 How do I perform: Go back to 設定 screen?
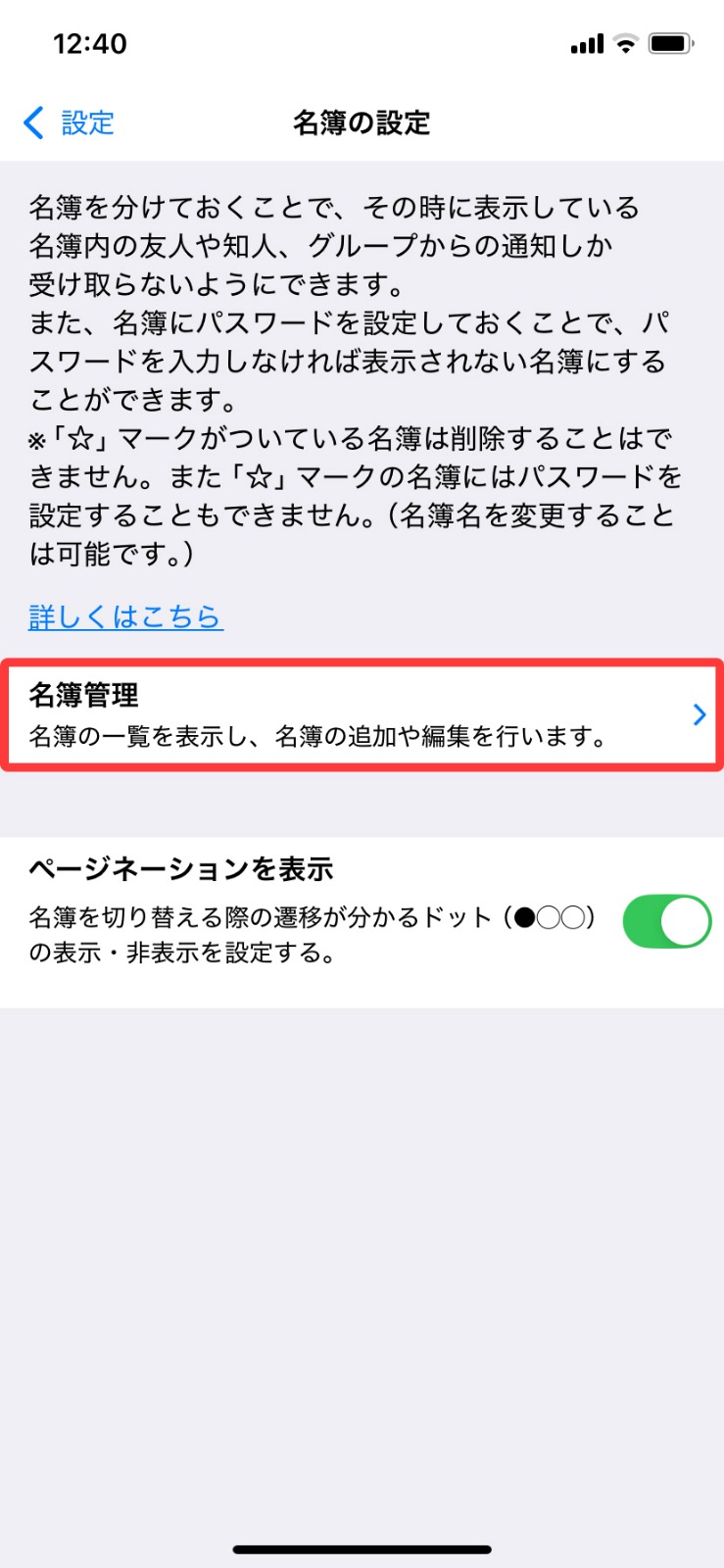(69, 122)
